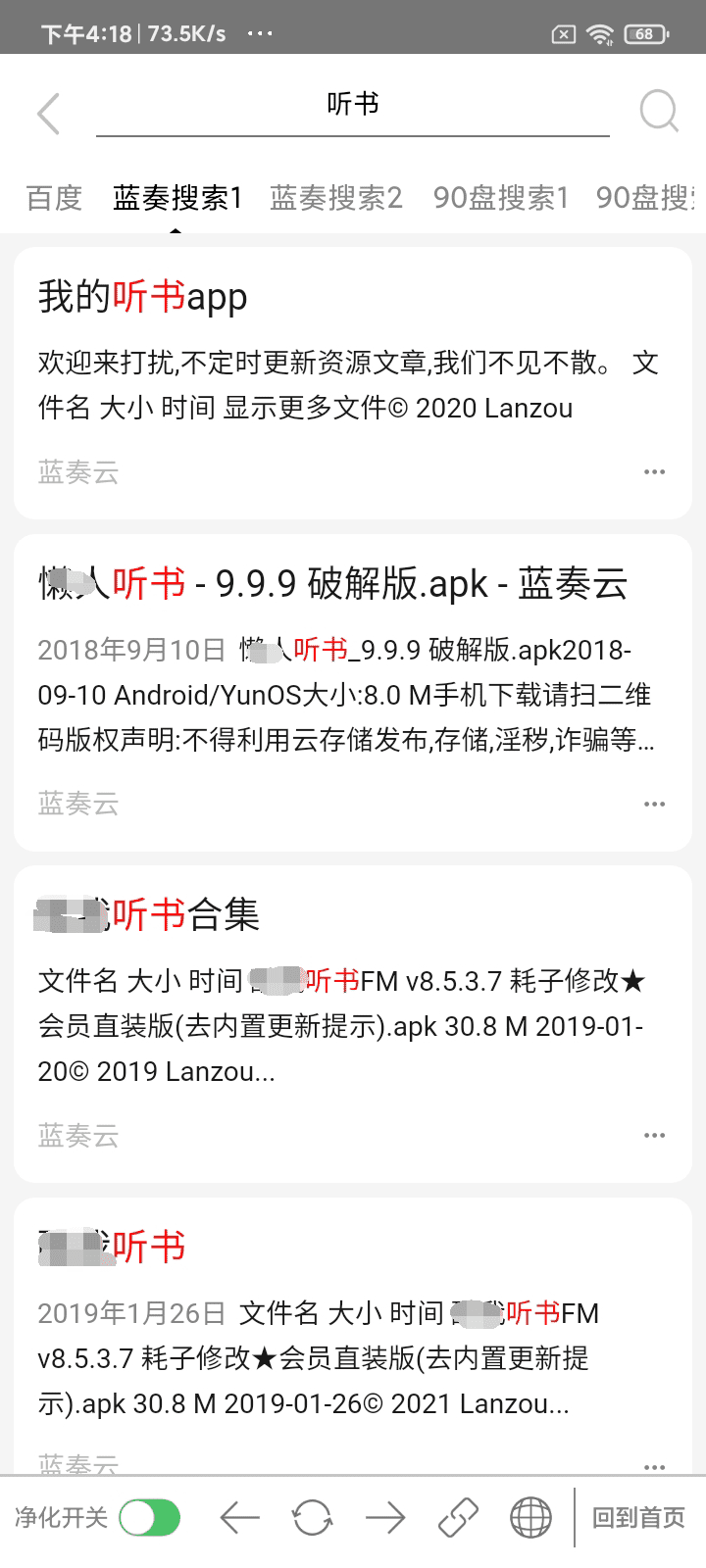Go back a page with bottom arrow
The width and height of the screenshot is (706, 1568).
click(x=240, y=1519)
